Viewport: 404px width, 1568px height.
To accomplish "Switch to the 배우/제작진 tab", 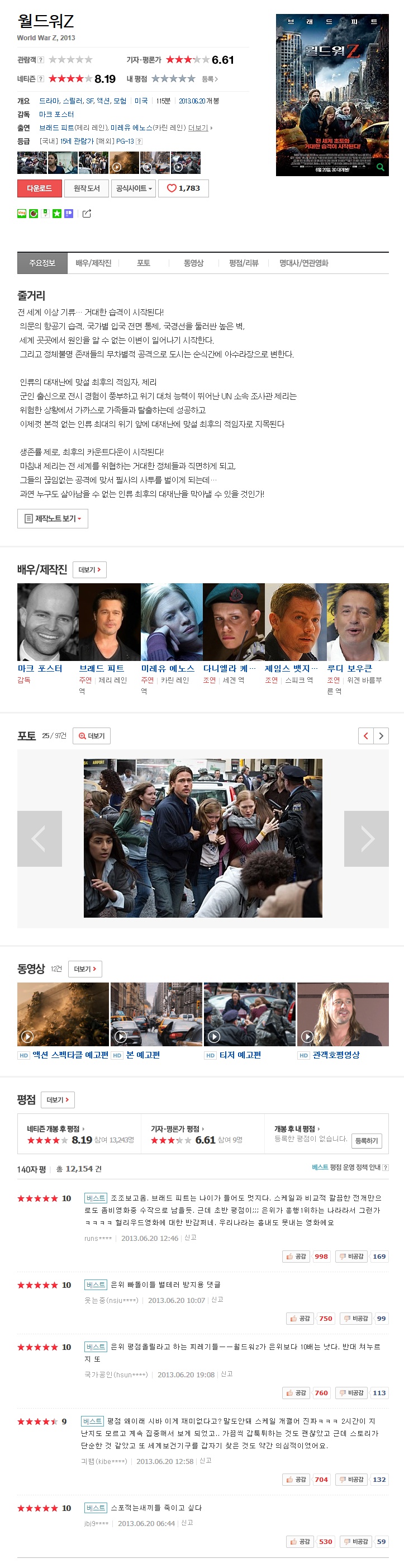I will tap(93, 263).
